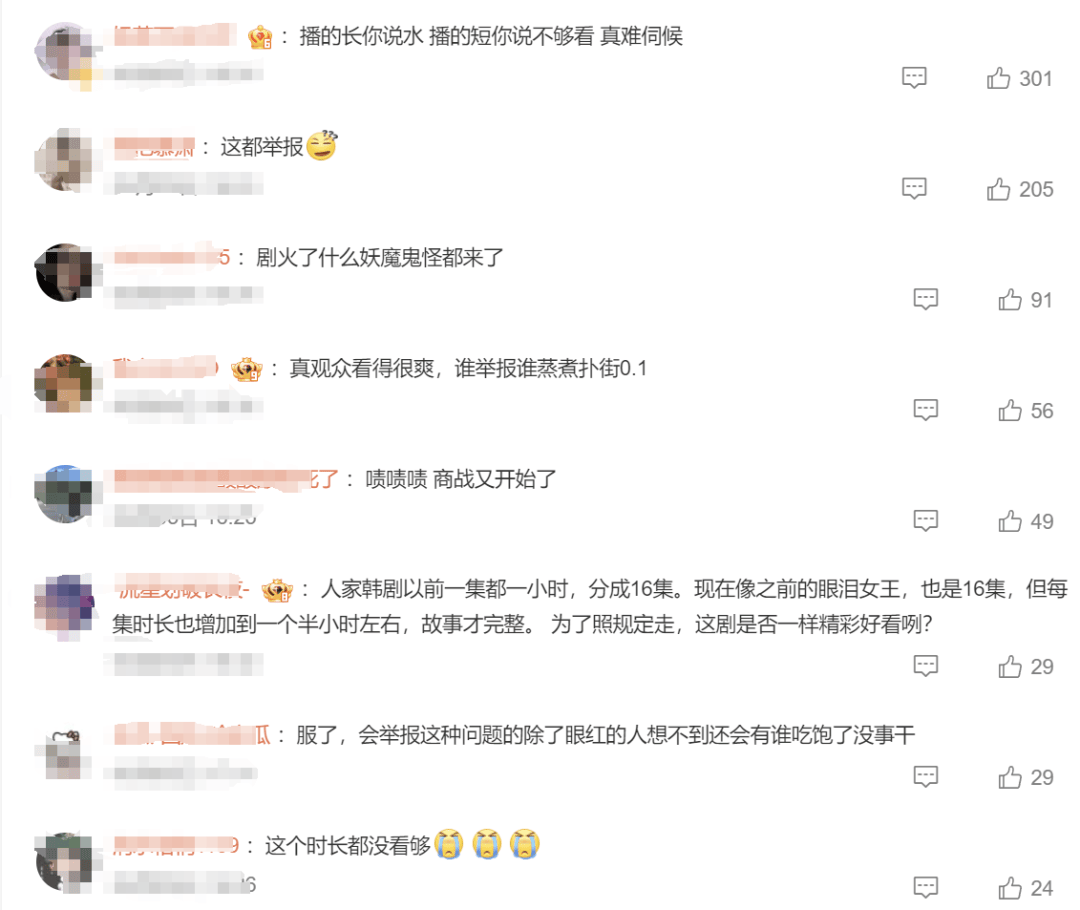Like the comment '真观众看得很爽'

coord(1010,410)
